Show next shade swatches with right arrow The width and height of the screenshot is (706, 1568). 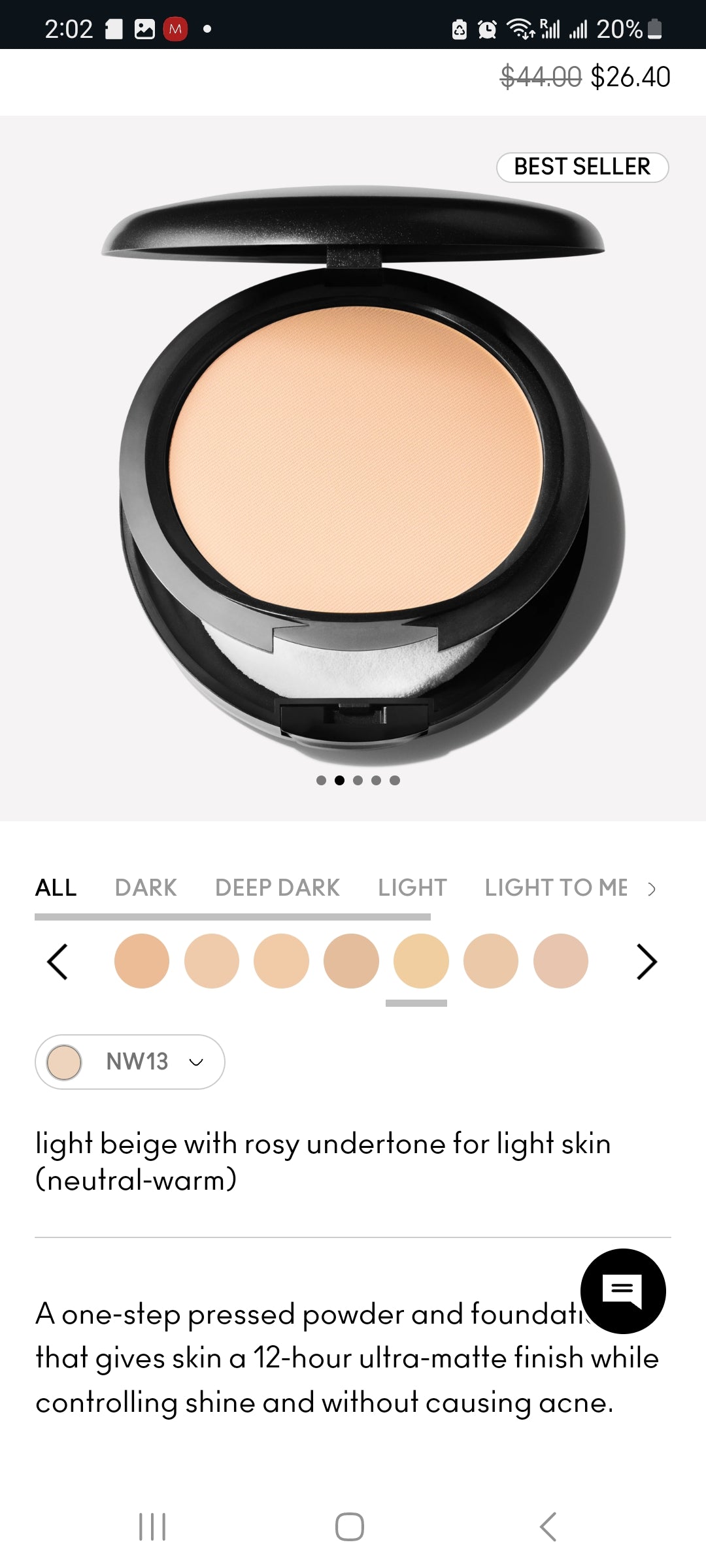pos(646,962)
